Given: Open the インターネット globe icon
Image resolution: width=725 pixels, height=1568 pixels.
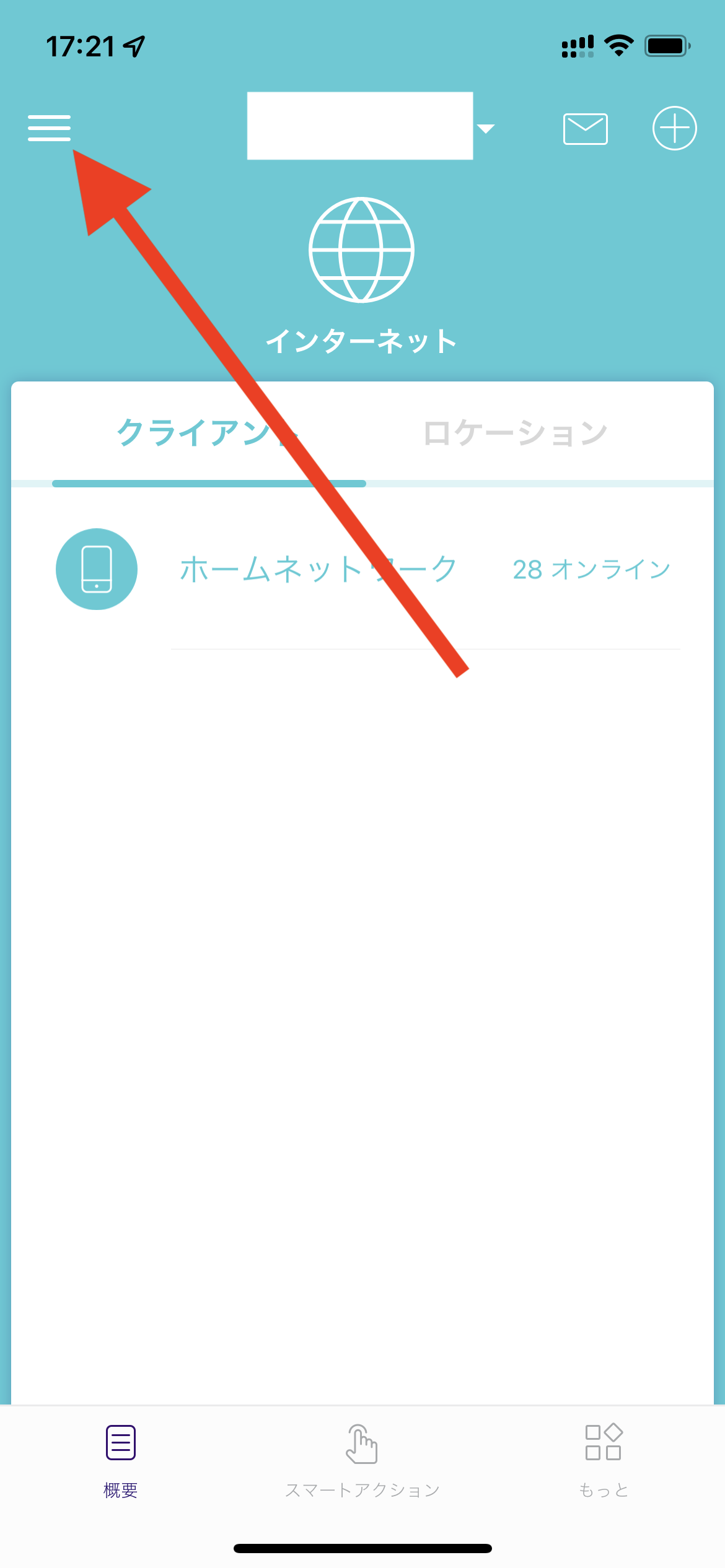Looking at the screenshot, I should pyautogui.click(x=361, y=250).
